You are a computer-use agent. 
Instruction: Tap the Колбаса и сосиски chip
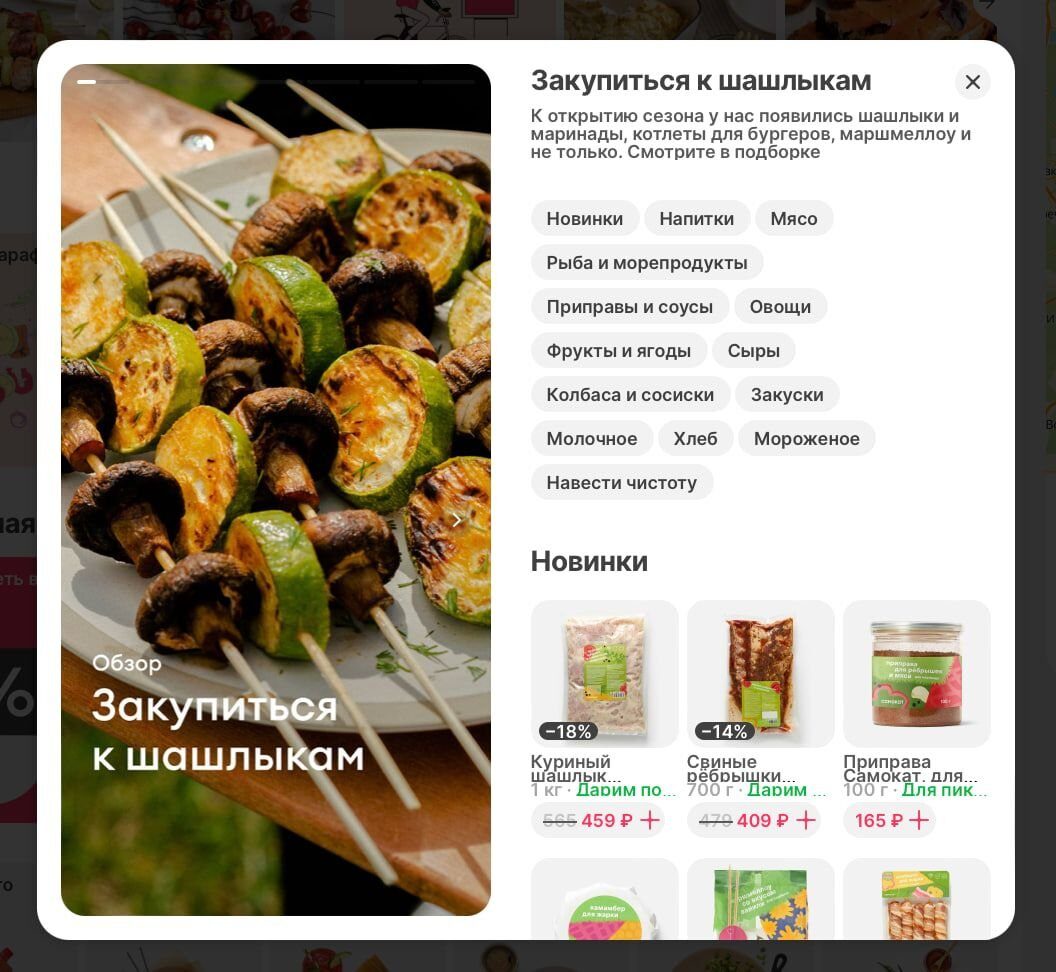click(630, 395)
